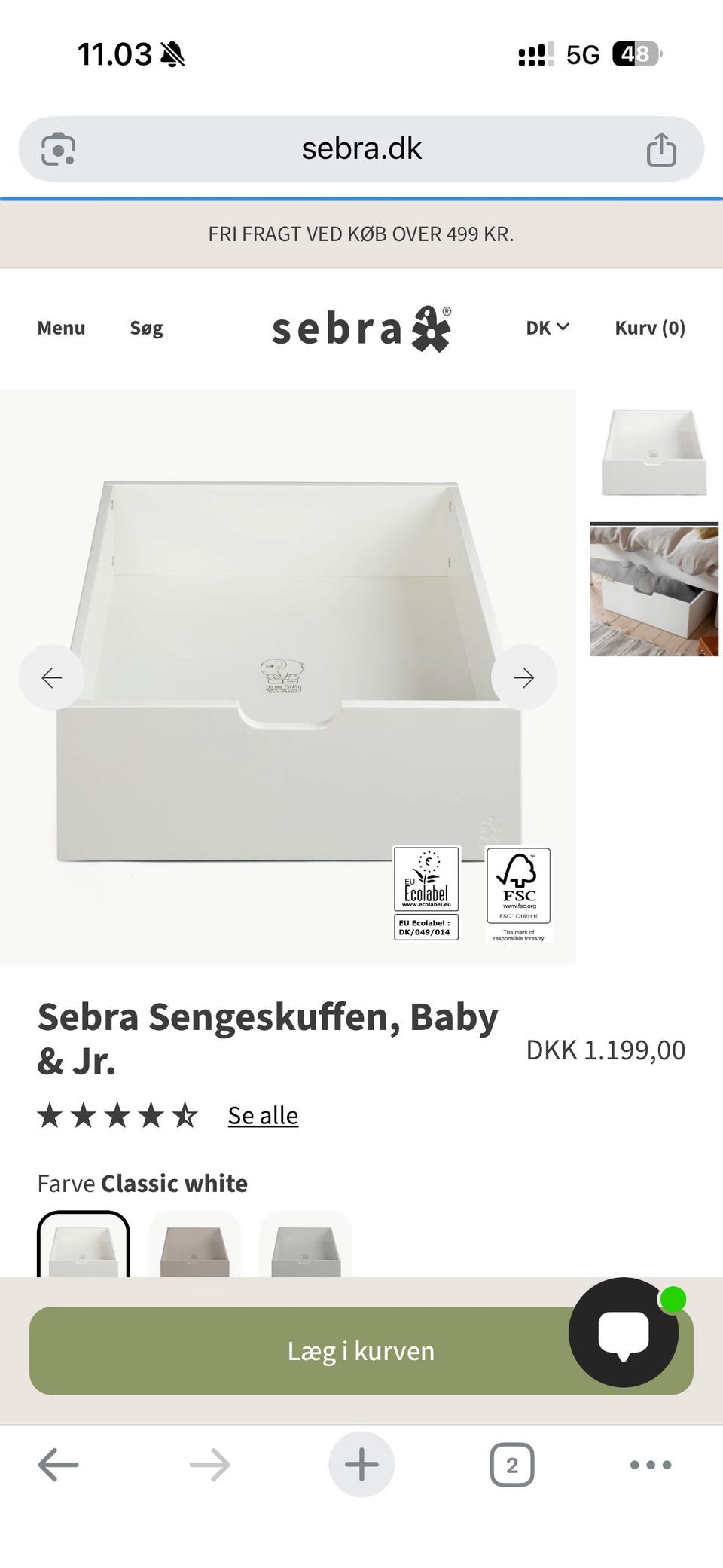The height and width of the screenshot is (1568, 723).
Task: Choose the grey color swatch
Action: click(x=305, y=1245)
